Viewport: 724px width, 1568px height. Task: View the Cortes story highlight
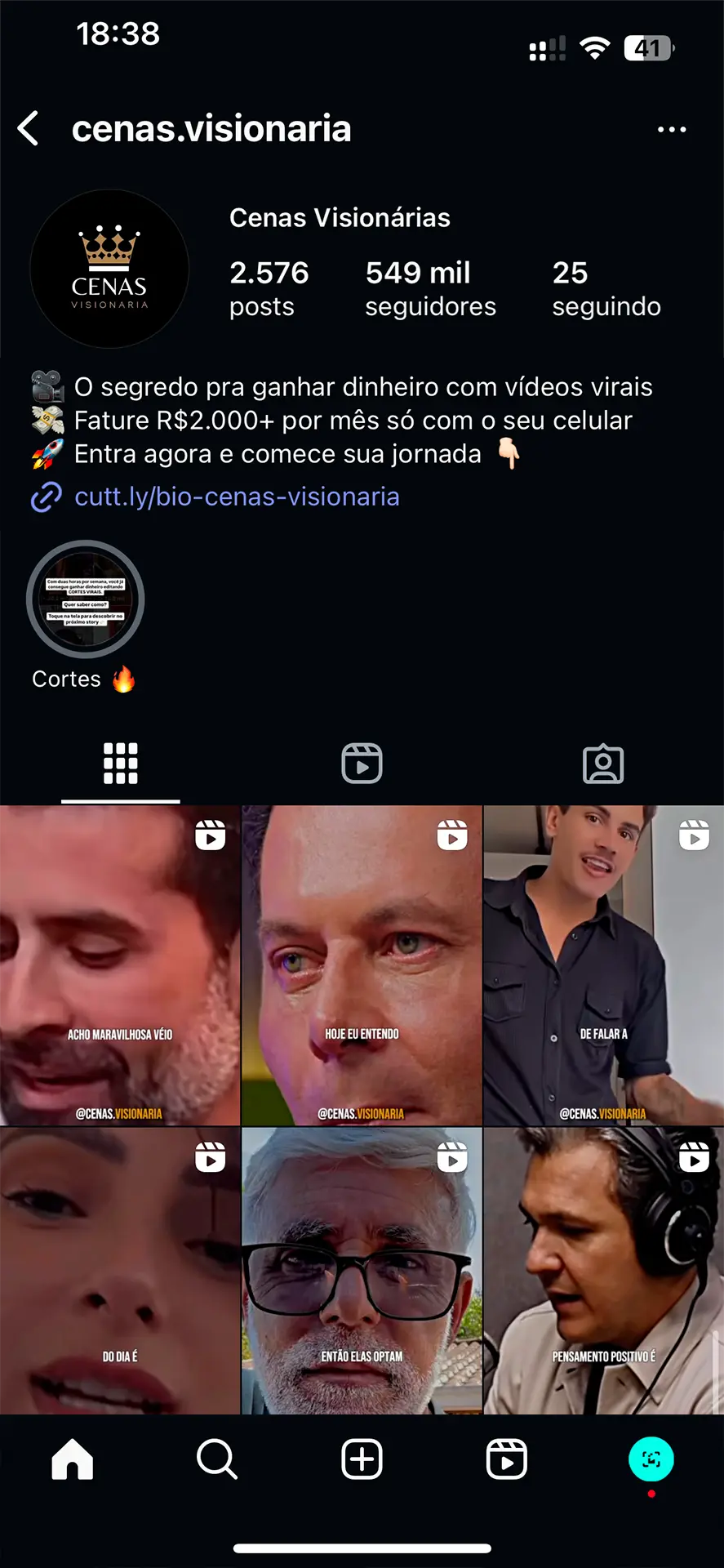pyautogui.click(x=85, y=600)
